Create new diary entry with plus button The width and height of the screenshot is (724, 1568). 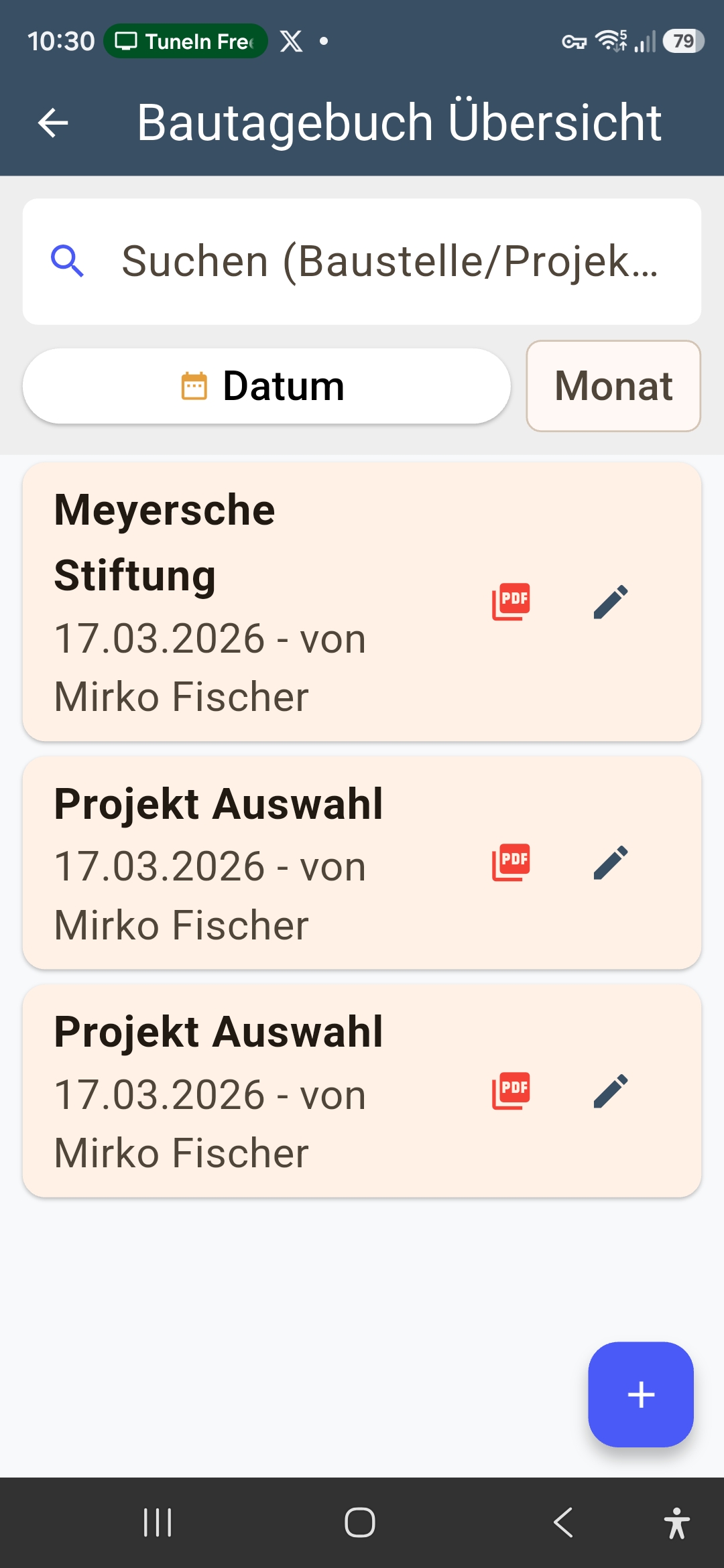(640, 1396)
